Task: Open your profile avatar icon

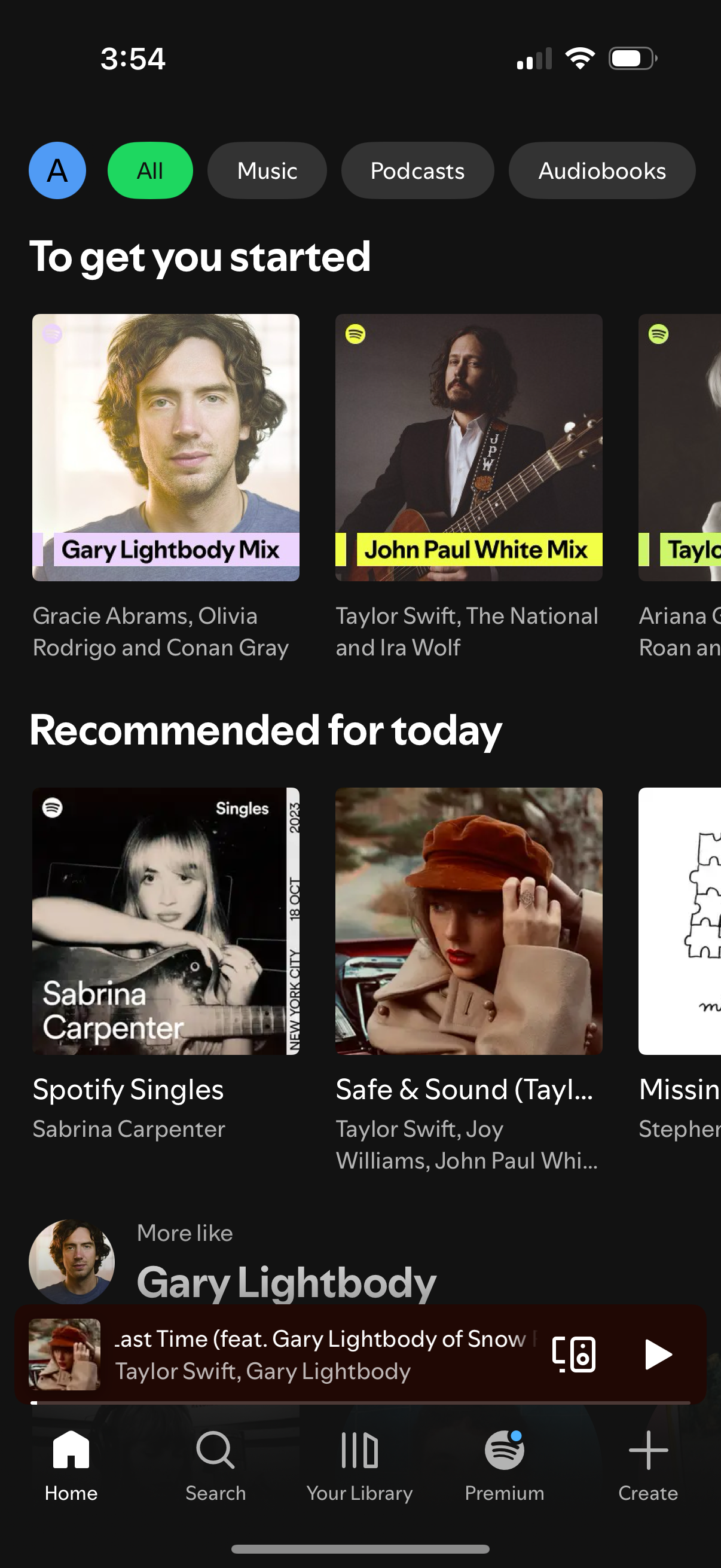Action: click(x=57, y=170)
